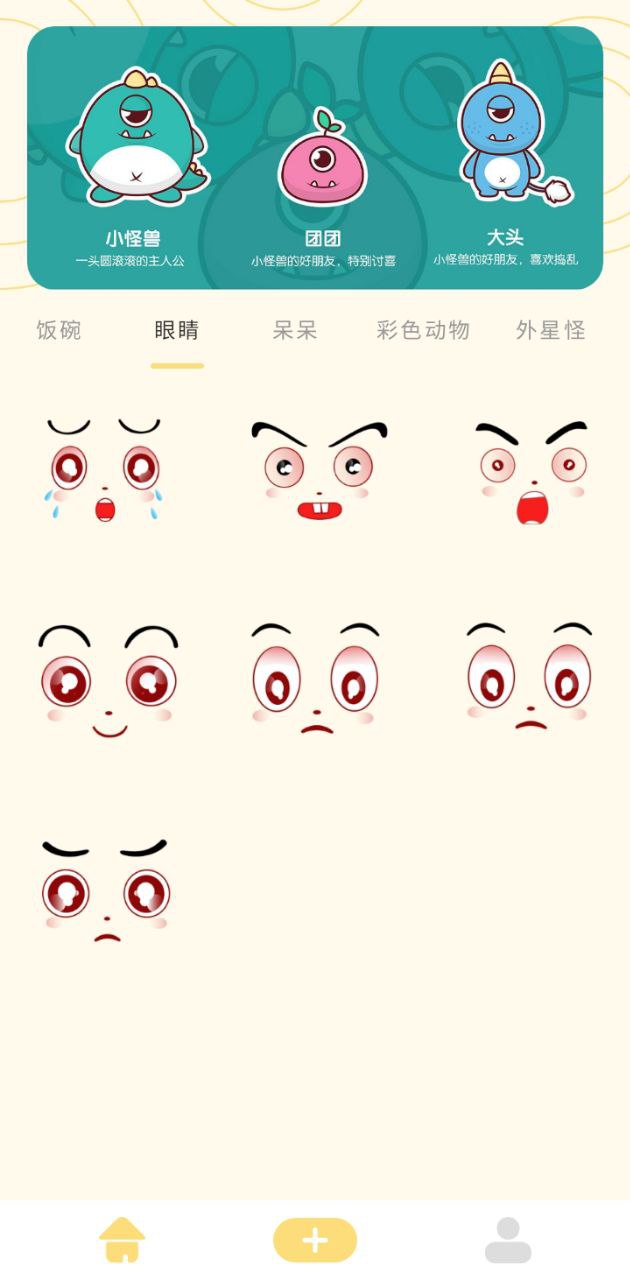Tap the yellow plus create button
630x1280 pixels.
tap(315, 1240)
